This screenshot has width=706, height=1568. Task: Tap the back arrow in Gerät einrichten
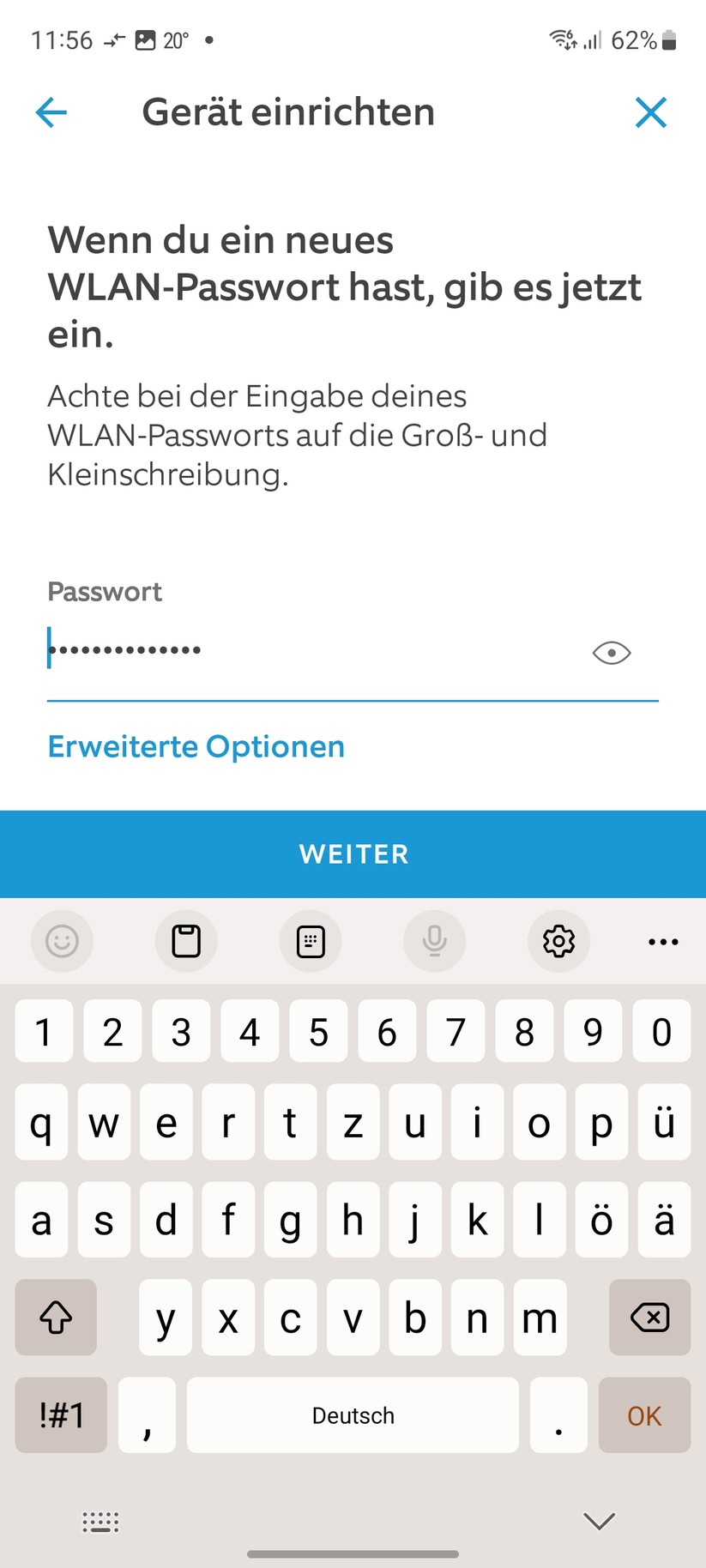(51, 112)
